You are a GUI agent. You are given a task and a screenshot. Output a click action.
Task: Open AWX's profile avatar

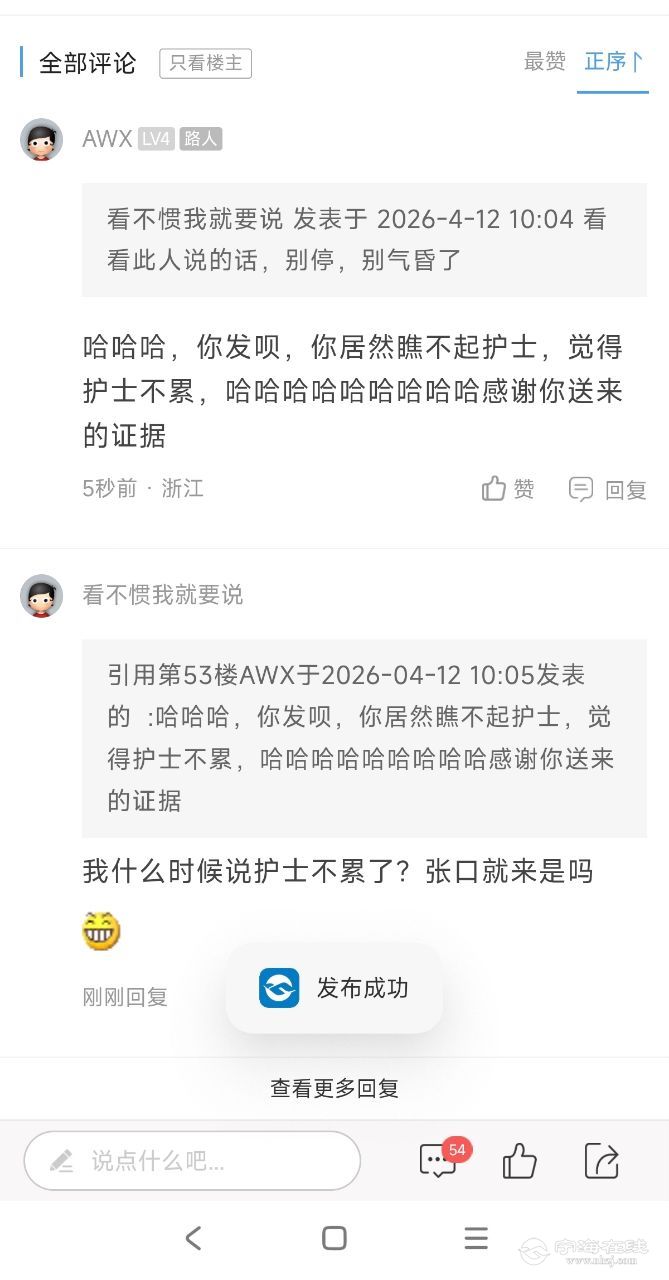click(x=42, y=139)
